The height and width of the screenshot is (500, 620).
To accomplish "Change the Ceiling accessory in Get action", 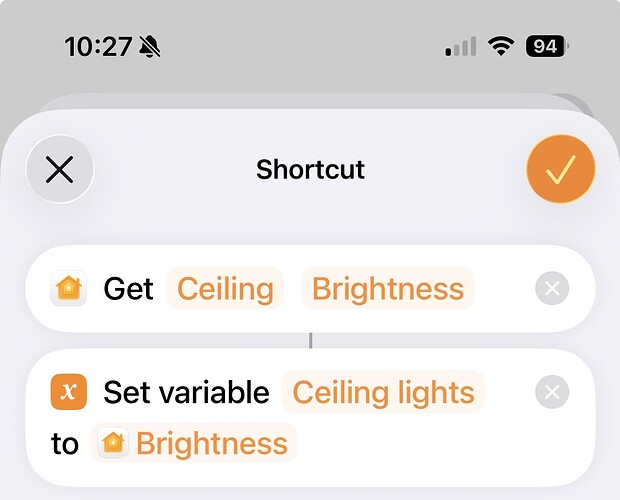I will (x=225, y=289).
